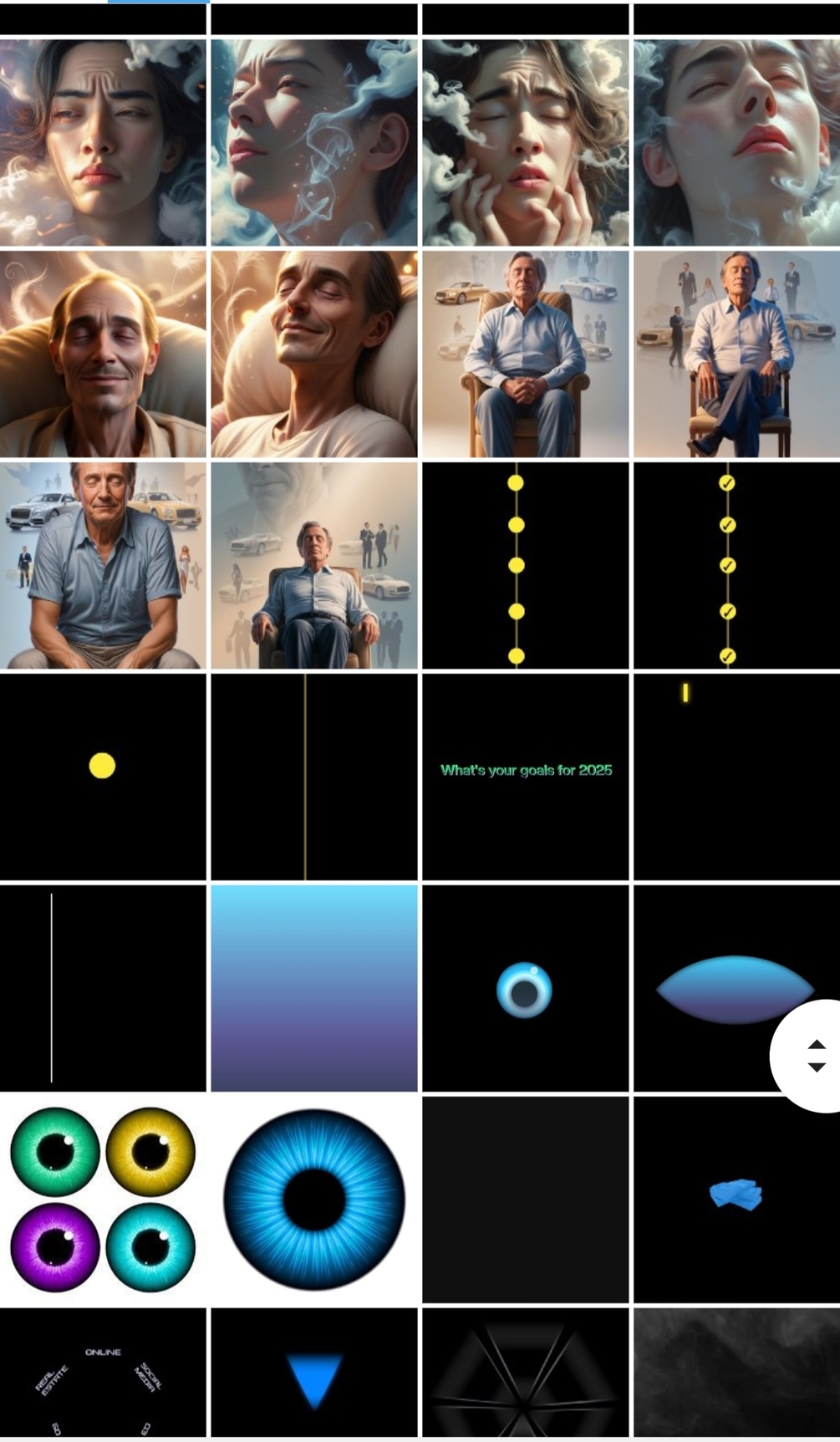This screenshot has width=840, height=1442.
Task: Open the "What's your goals for 2025" thumbnail
Action: (525, 777)
